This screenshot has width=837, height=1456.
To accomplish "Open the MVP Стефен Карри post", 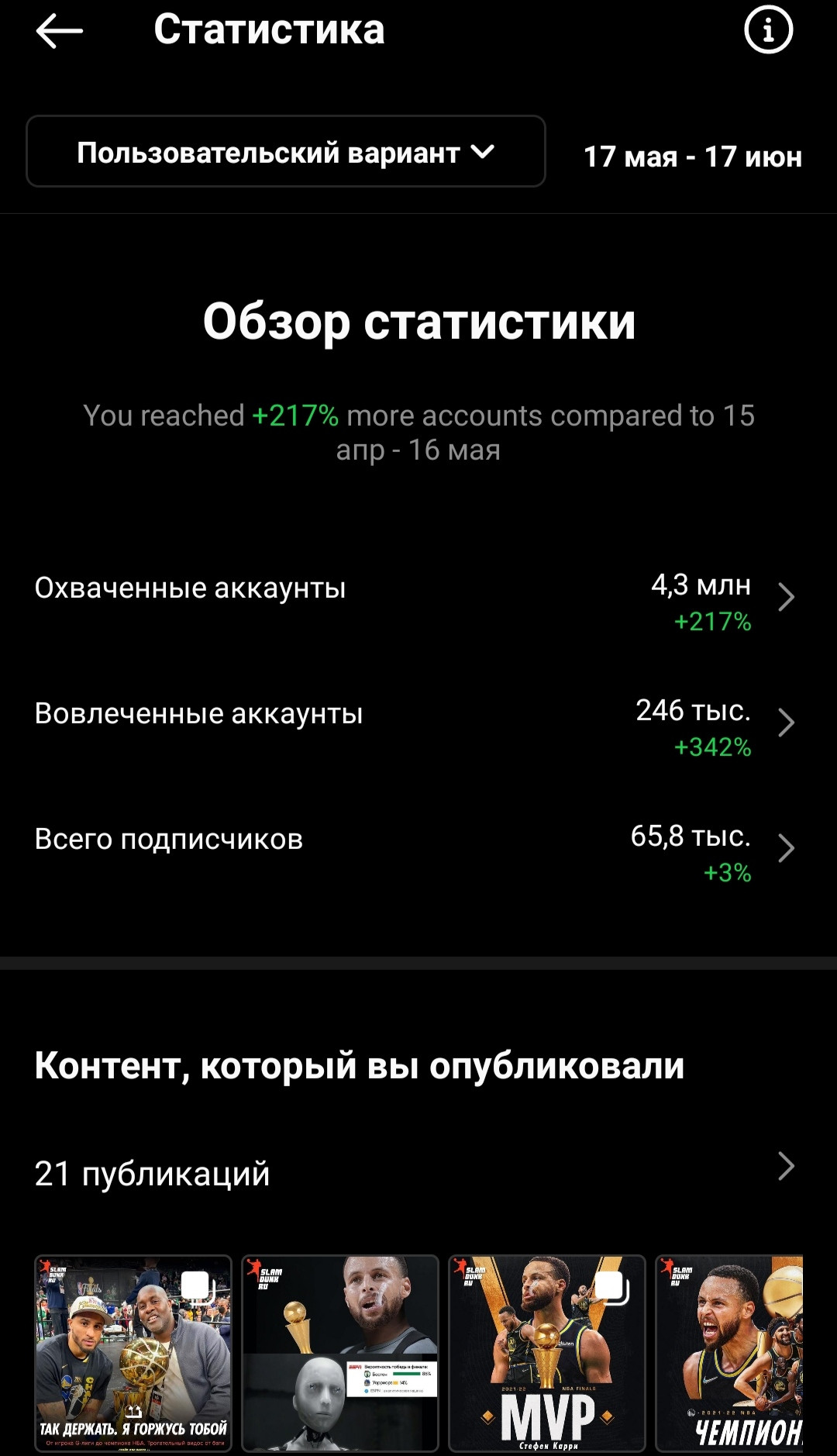I will (547, 1353).
